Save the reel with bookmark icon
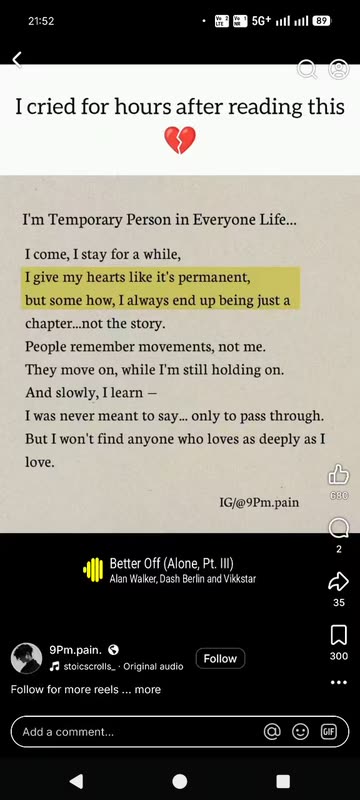This screenshot has height=800, width=360. tap(339, 635)
